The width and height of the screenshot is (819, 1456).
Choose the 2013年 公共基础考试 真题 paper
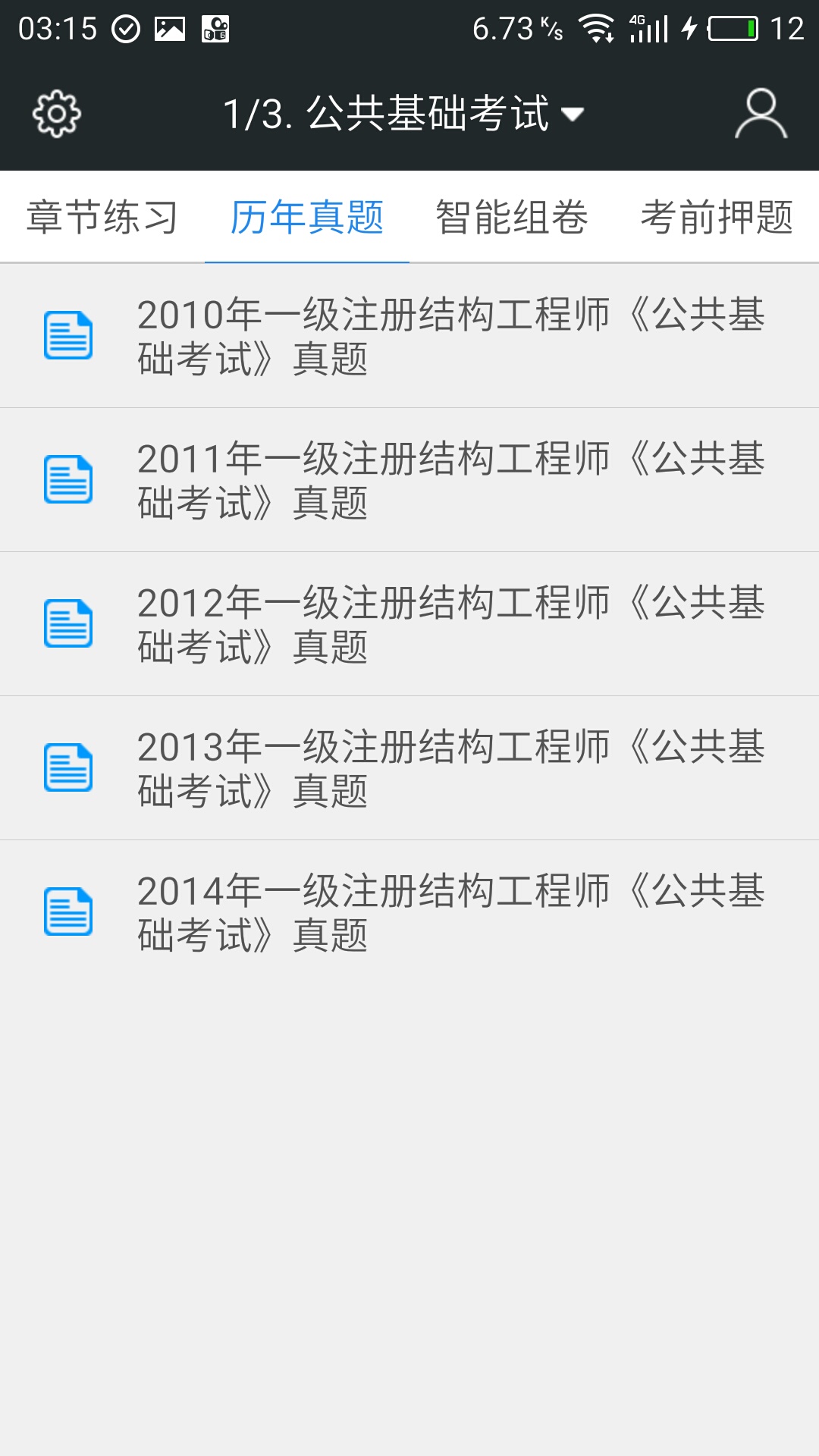pos(409,768)
